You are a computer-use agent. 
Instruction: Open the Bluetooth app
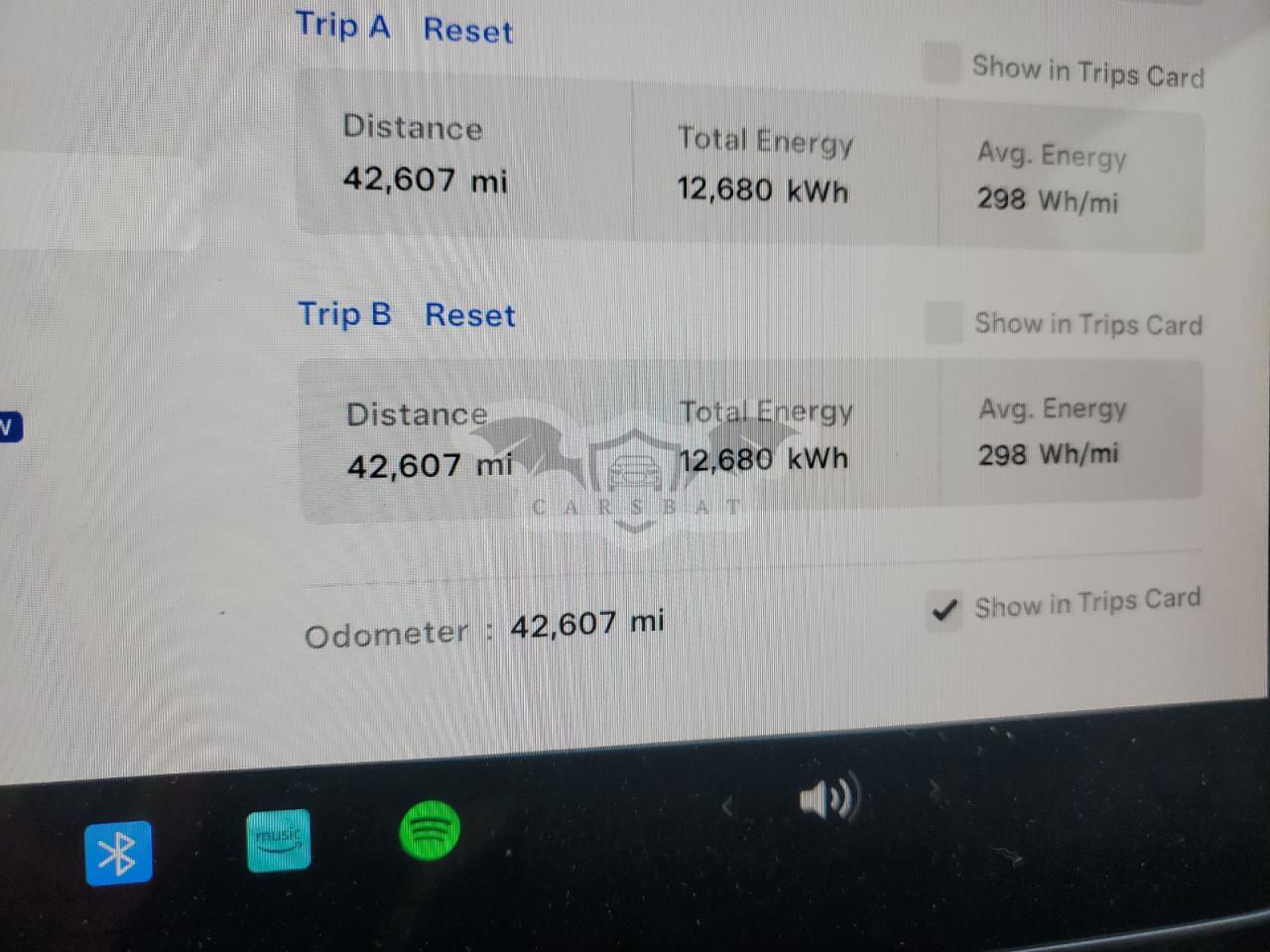coord(119,852)
